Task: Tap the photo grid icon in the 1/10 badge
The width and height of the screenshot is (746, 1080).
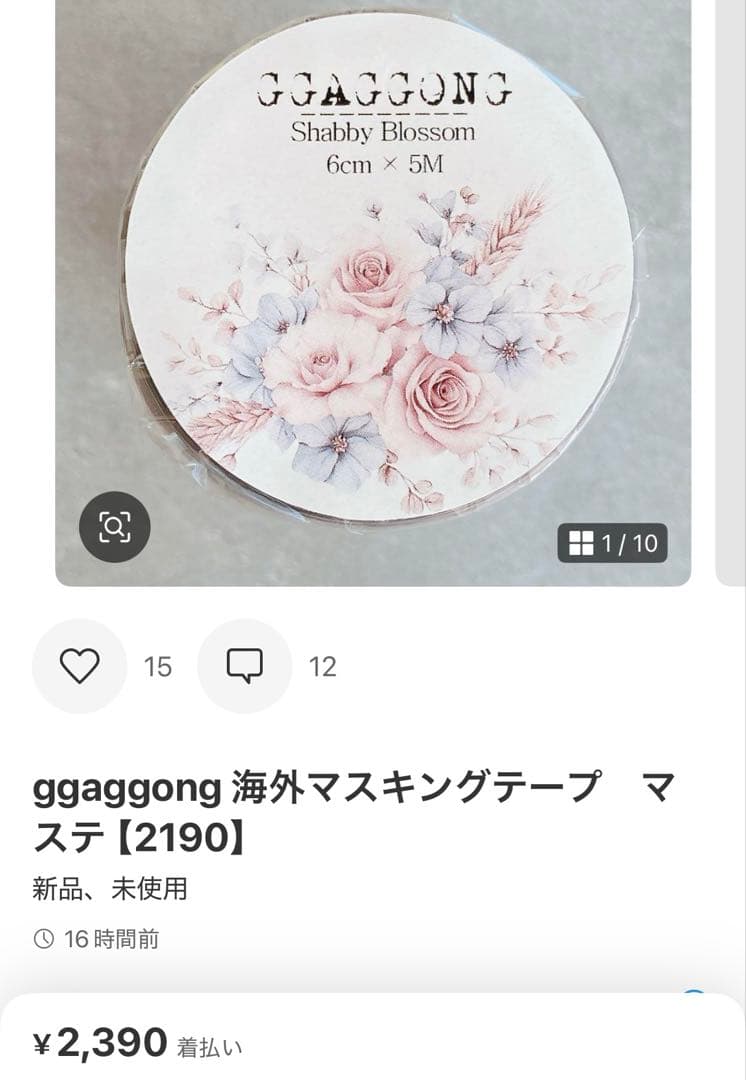Action: tap(582, 541)
